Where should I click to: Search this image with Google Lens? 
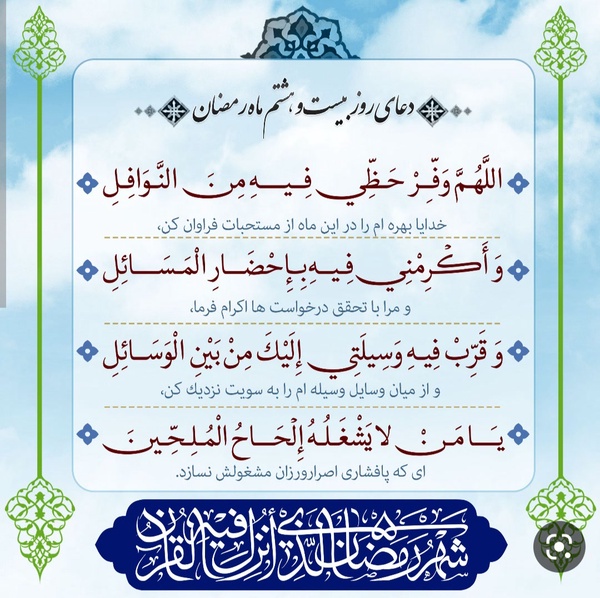[x=559, y=547]
